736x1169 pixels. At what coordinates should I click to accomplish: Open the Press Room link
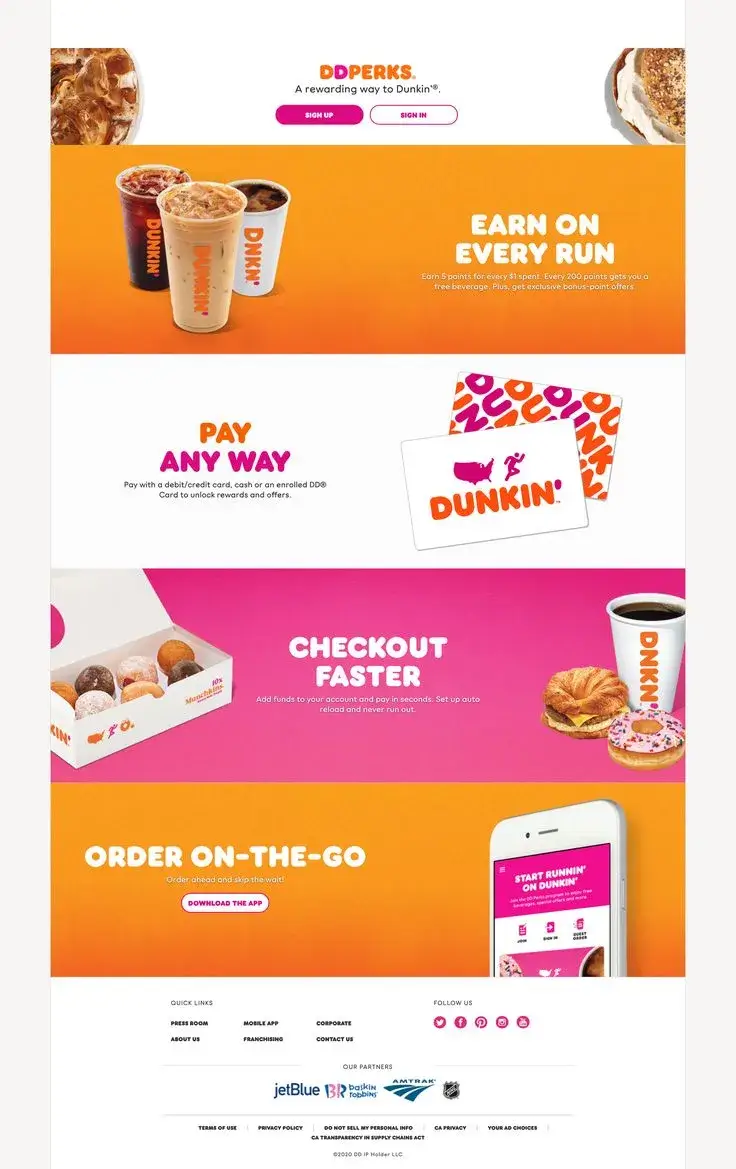pos(189,1023)
